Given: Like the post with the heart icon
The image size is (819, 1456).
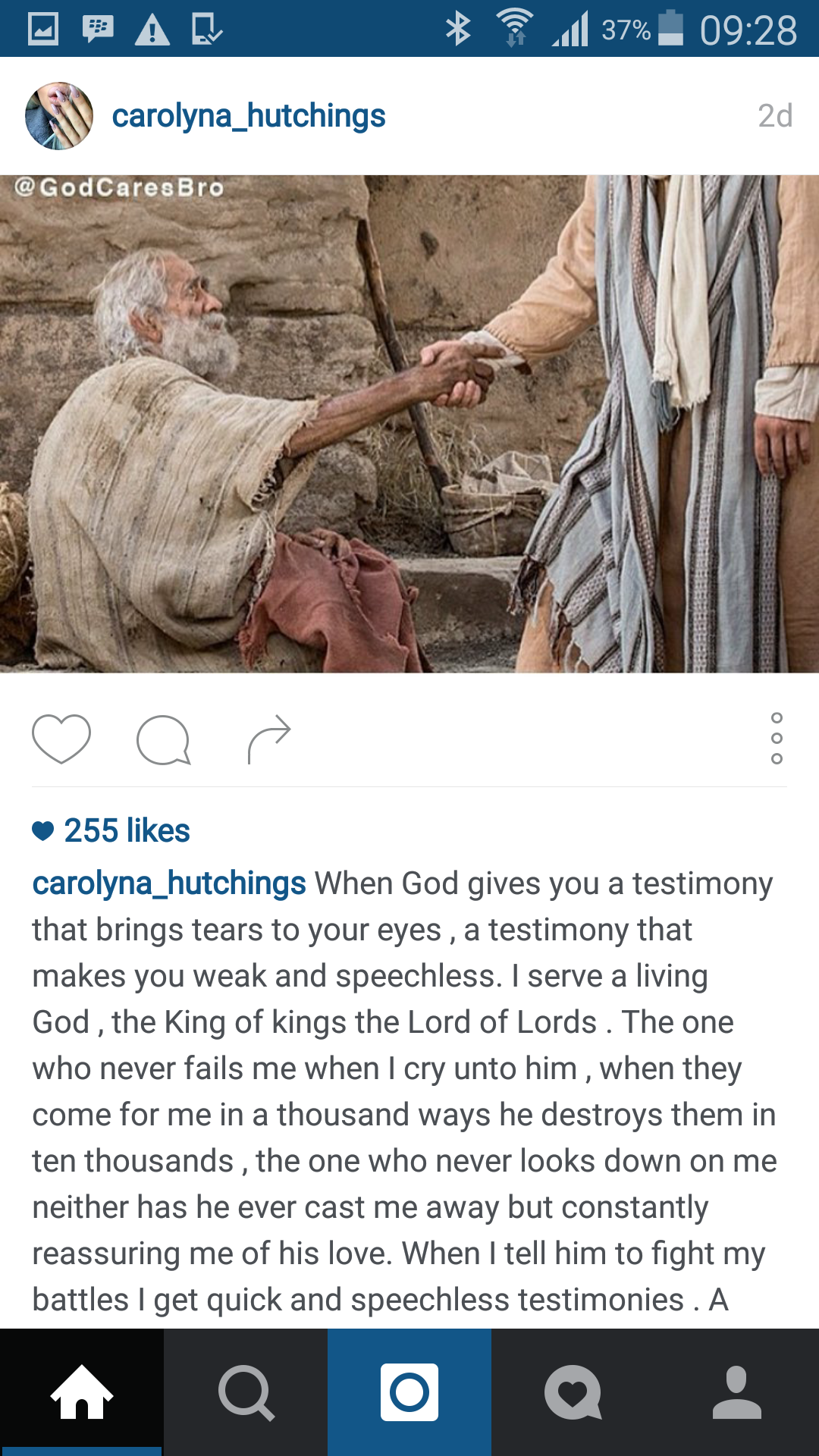Looking at the screenshot, I should click(61, 739).
